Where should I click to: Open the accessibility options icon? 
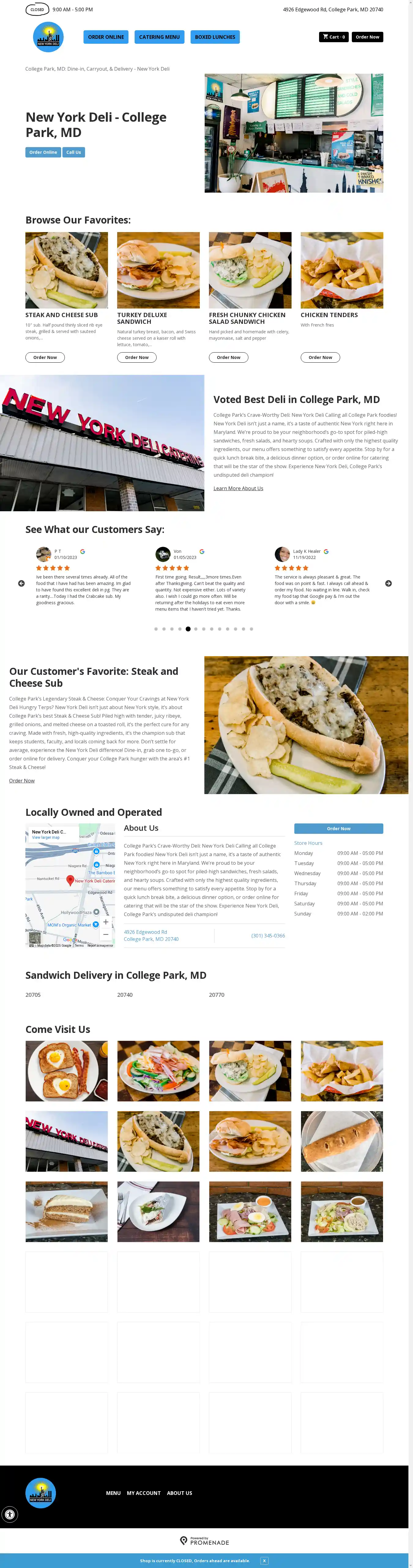(9, 1514)
